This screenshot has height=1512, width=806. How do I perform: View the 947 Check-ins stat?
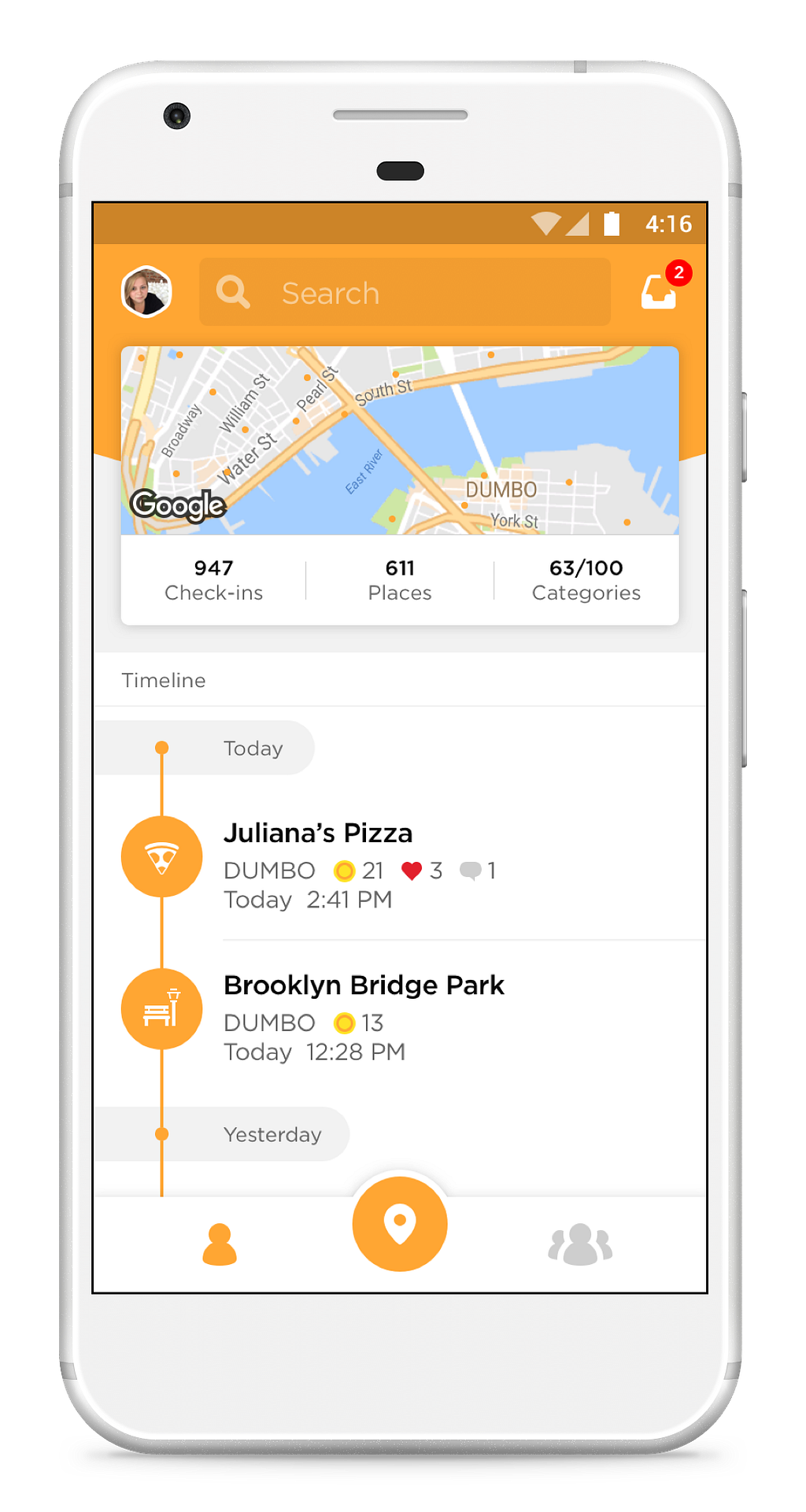coord(213,580)
